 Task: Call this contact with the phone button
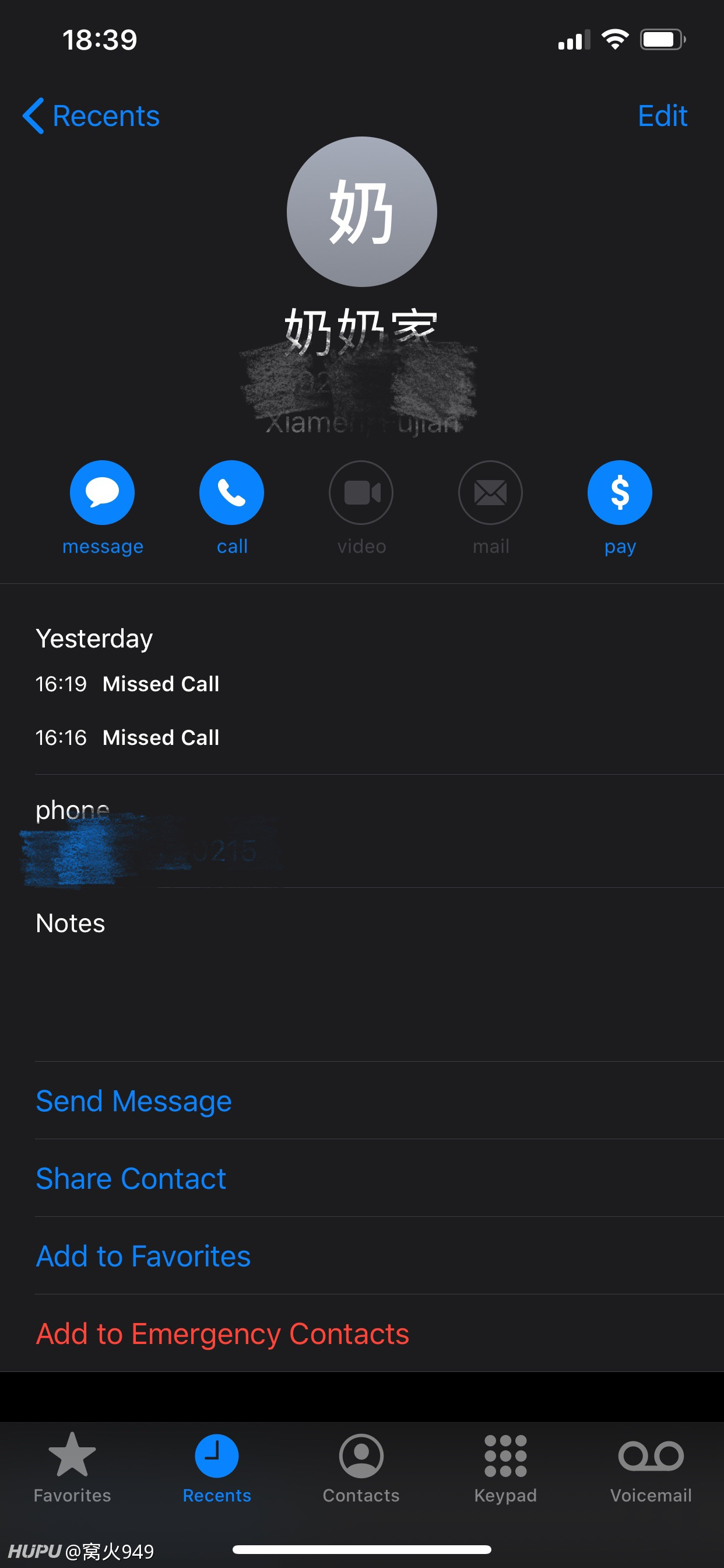pyautogui.click(x=232, y=492)
